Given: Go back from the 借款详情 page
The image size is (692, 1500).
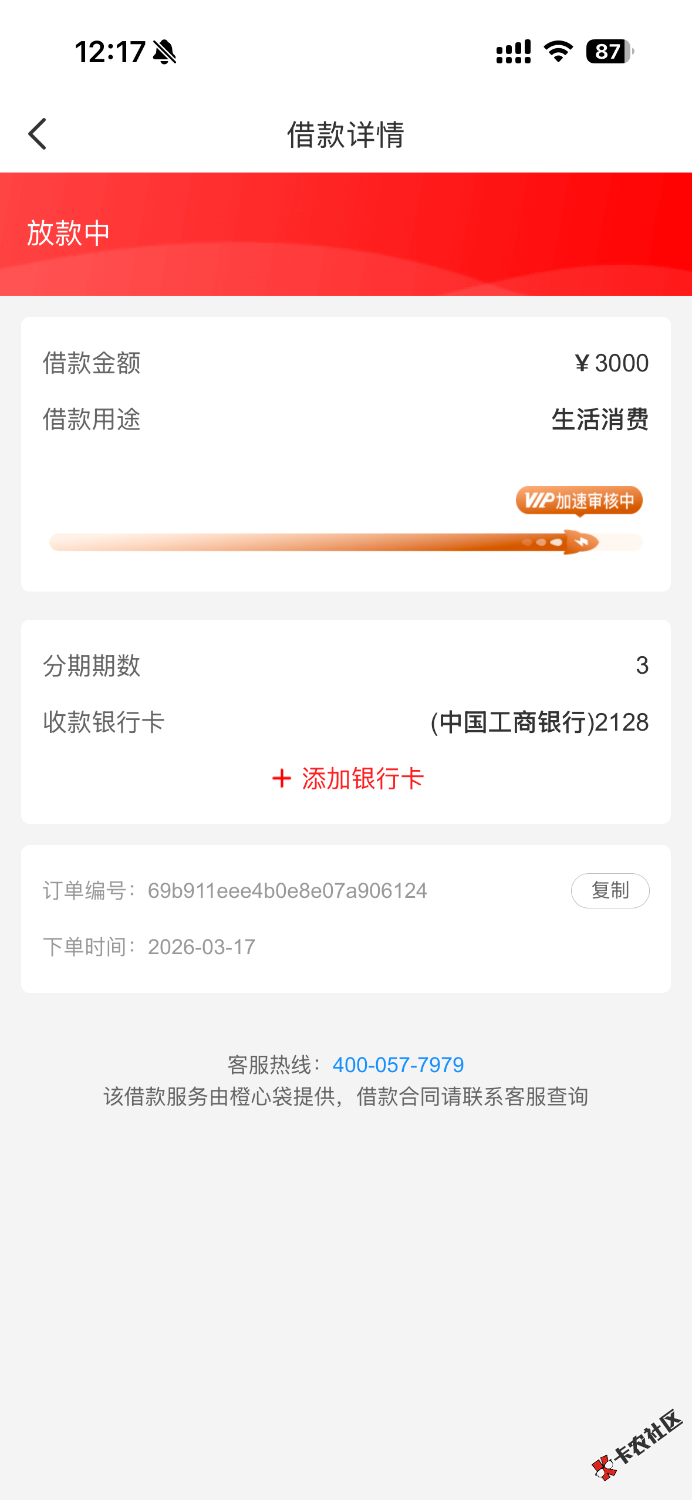Looking at the screenshot, I should [x=38, y=134].
